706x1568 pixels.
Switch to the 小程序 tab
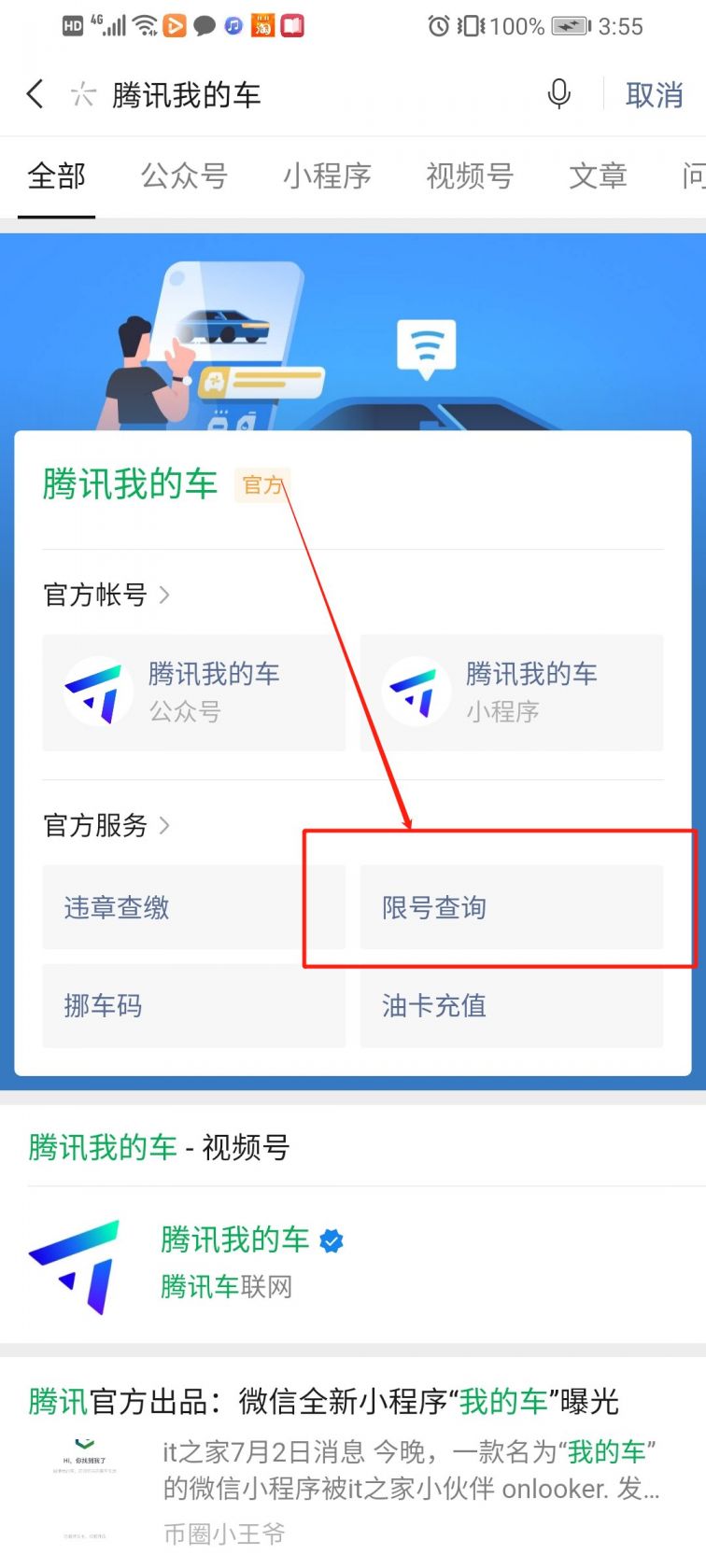(x=327, y=175)
